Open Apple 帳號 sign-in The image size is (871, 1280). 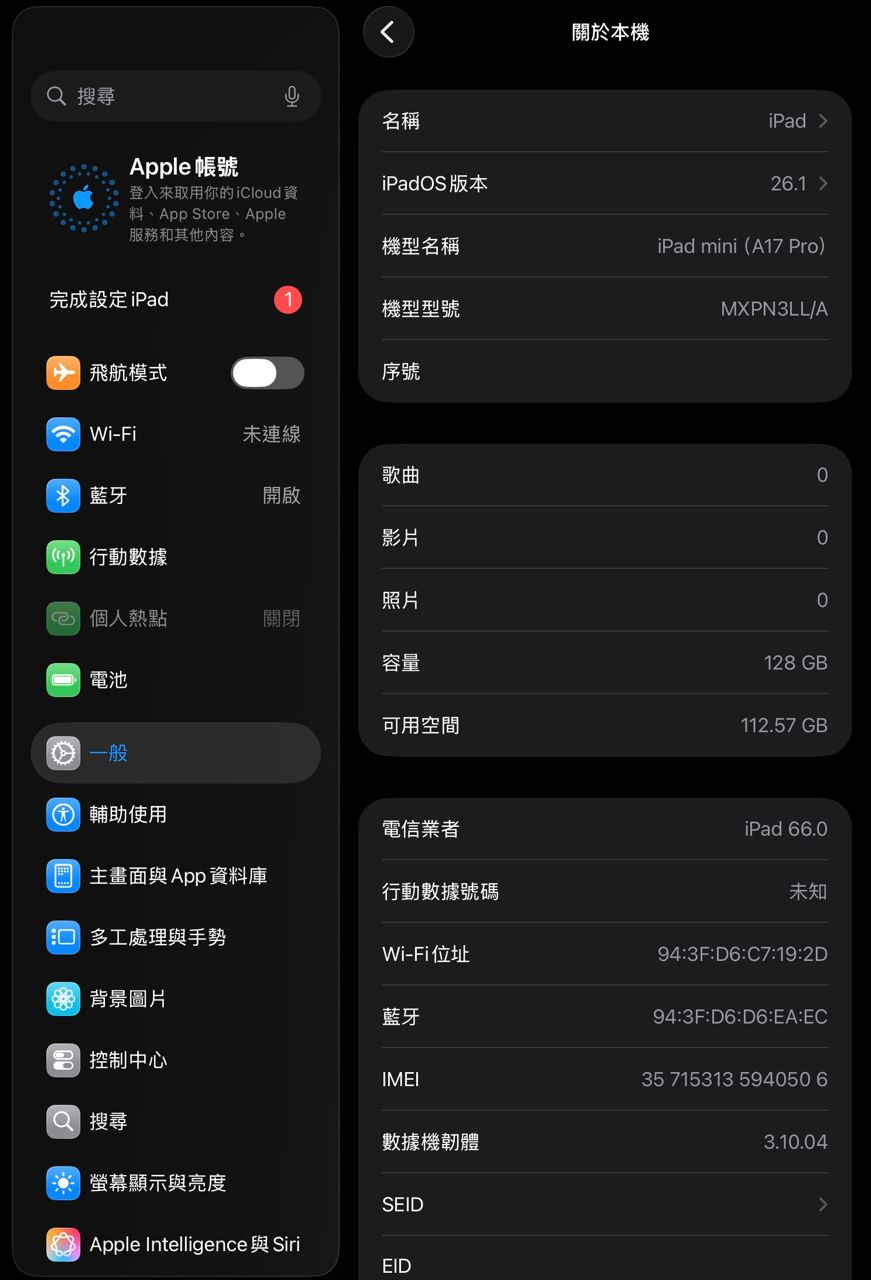(x=175, y=199)
